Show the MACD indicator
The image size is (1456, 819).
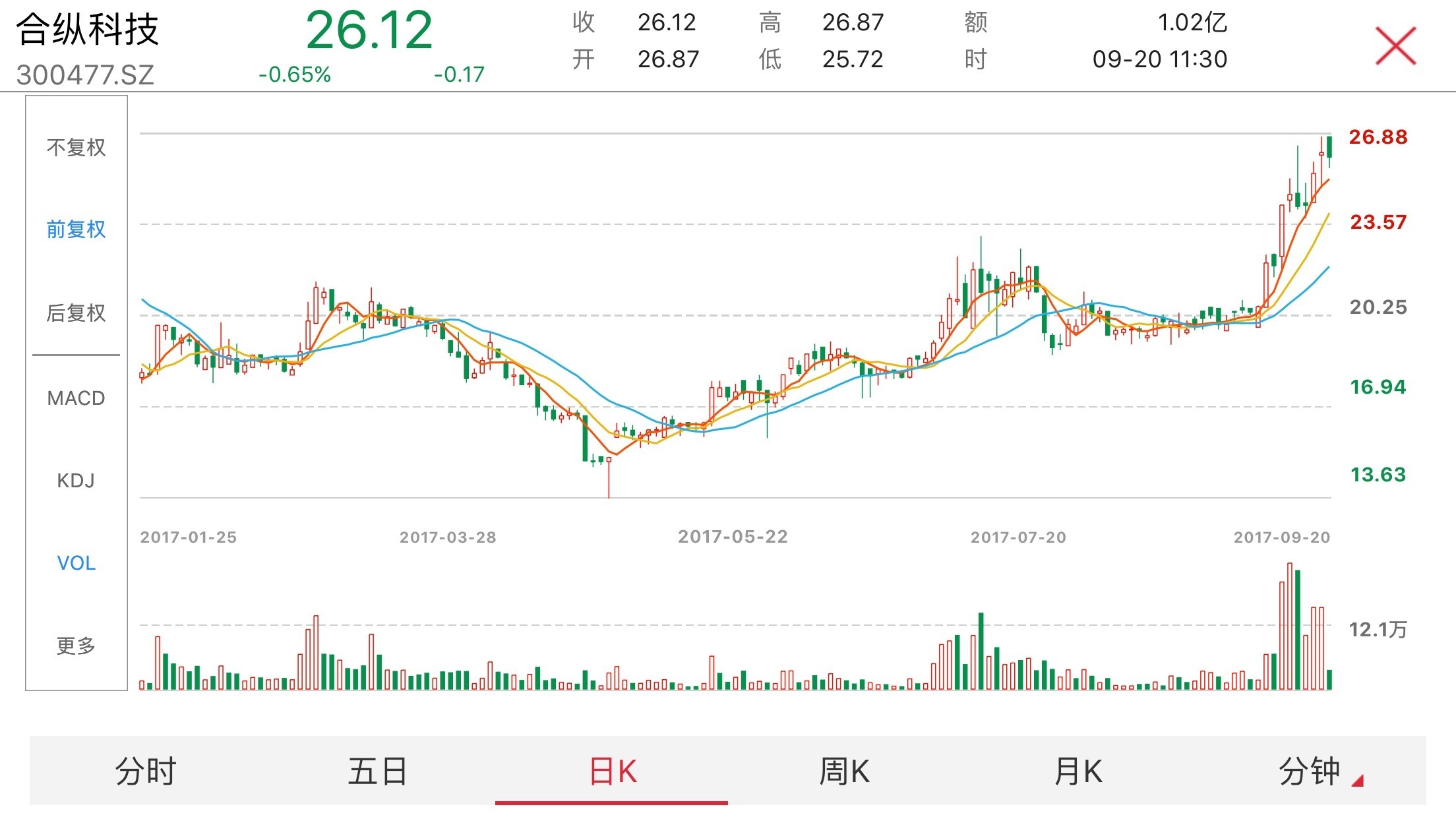click(x=76, y=398)
